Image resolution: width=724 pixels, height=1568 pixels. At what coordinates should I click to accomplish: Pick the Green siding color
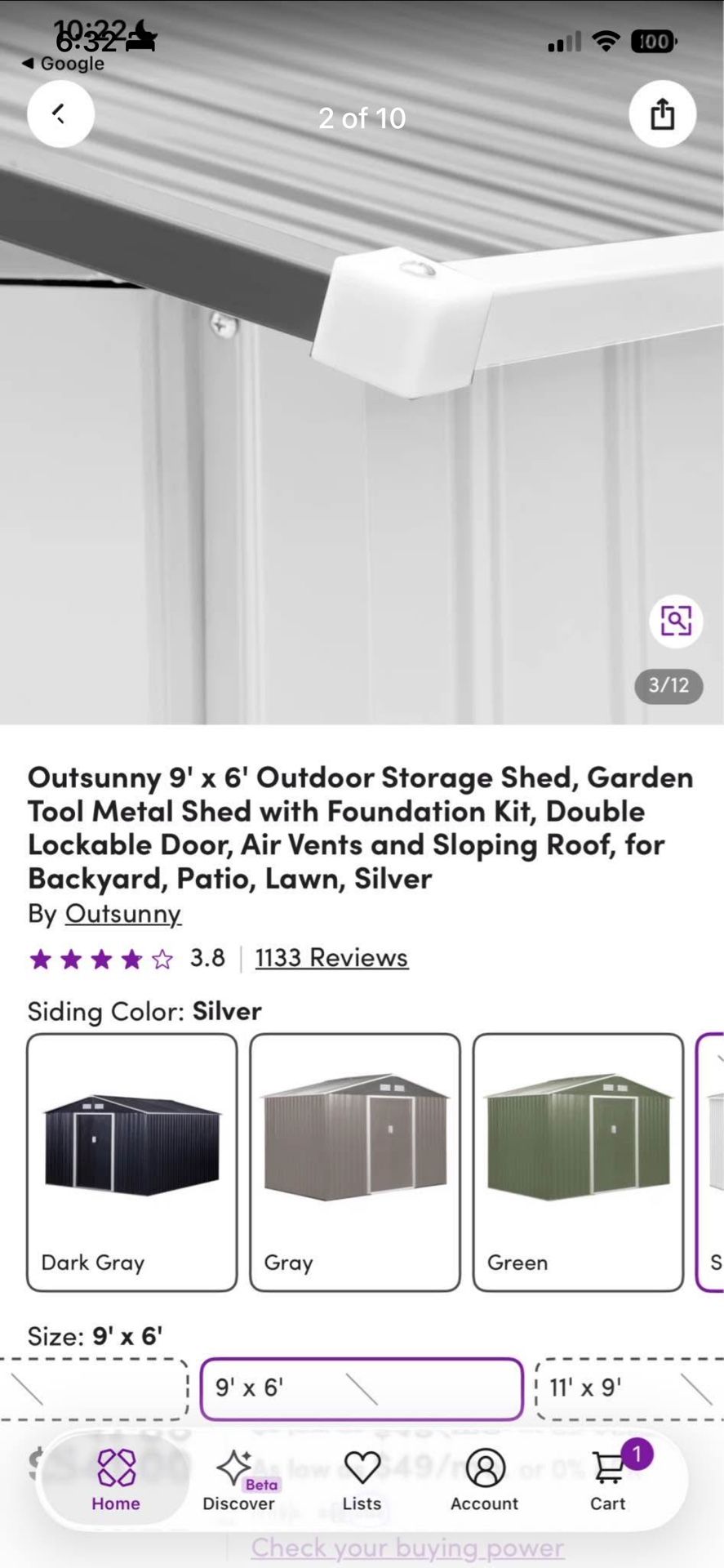(x=578, y=1162)
